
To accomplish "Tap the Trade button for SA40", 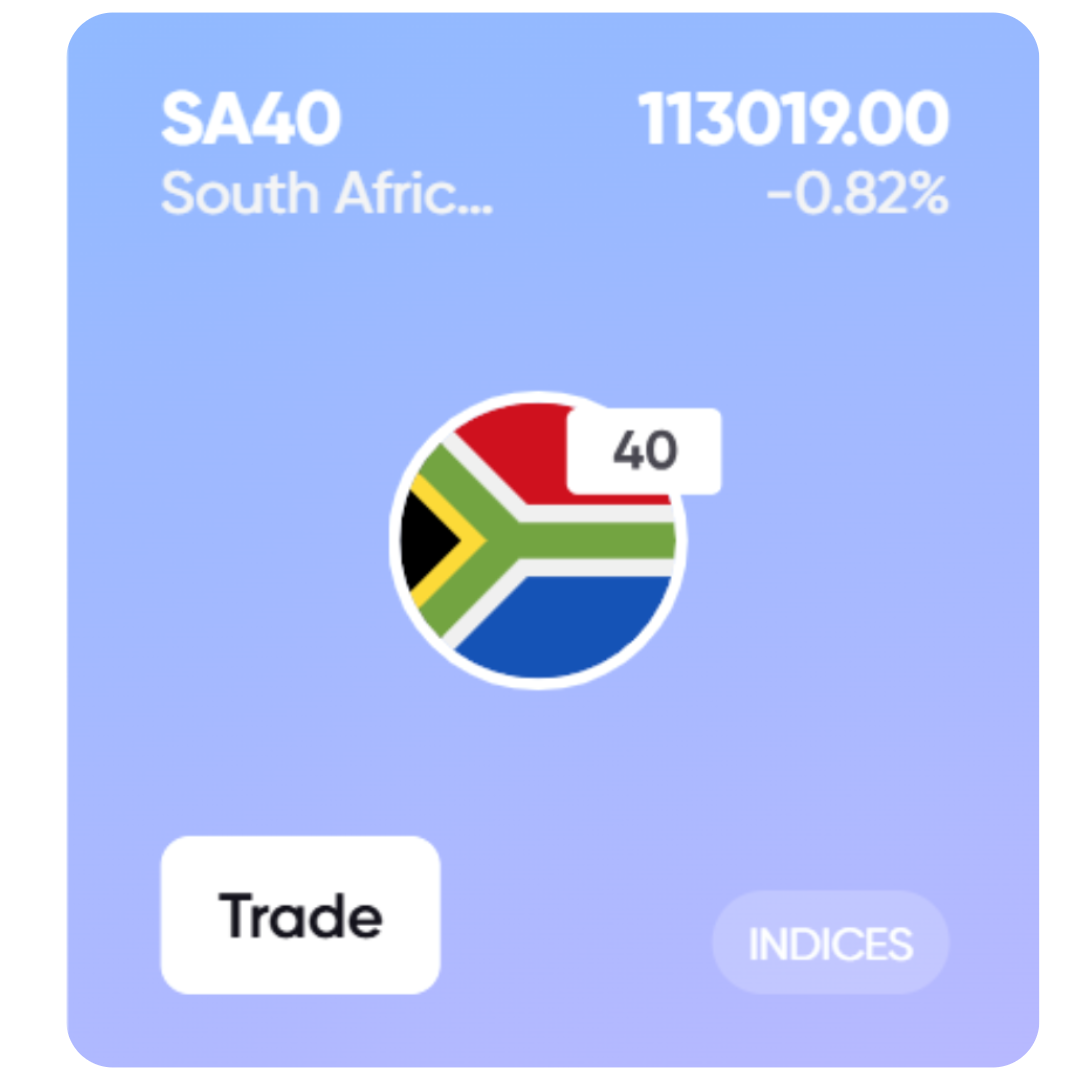I will [x=300, y=915].
